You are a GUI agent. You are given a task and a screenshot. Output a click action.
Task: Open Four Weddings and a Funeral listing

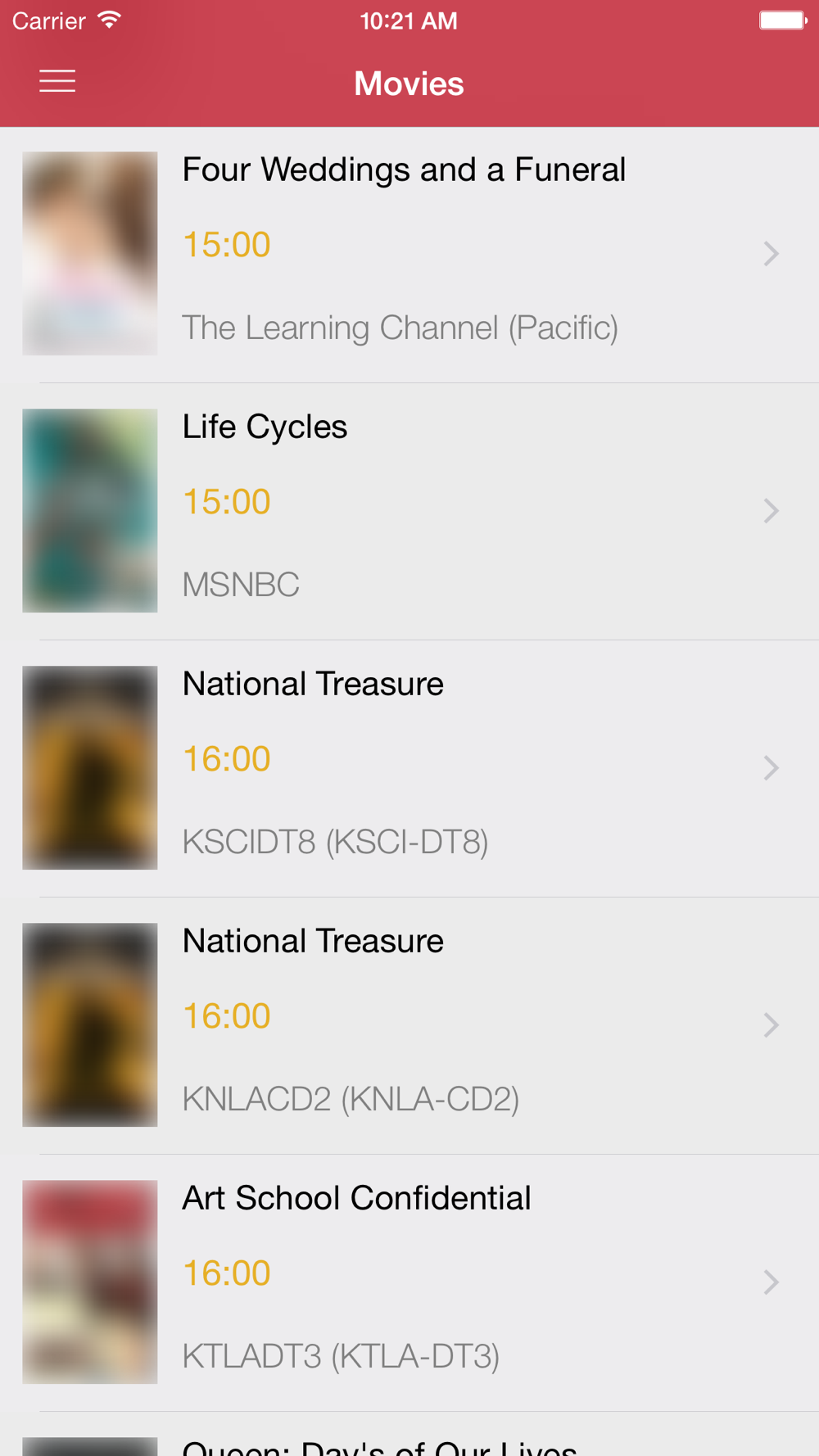click(x=409, y=255)
